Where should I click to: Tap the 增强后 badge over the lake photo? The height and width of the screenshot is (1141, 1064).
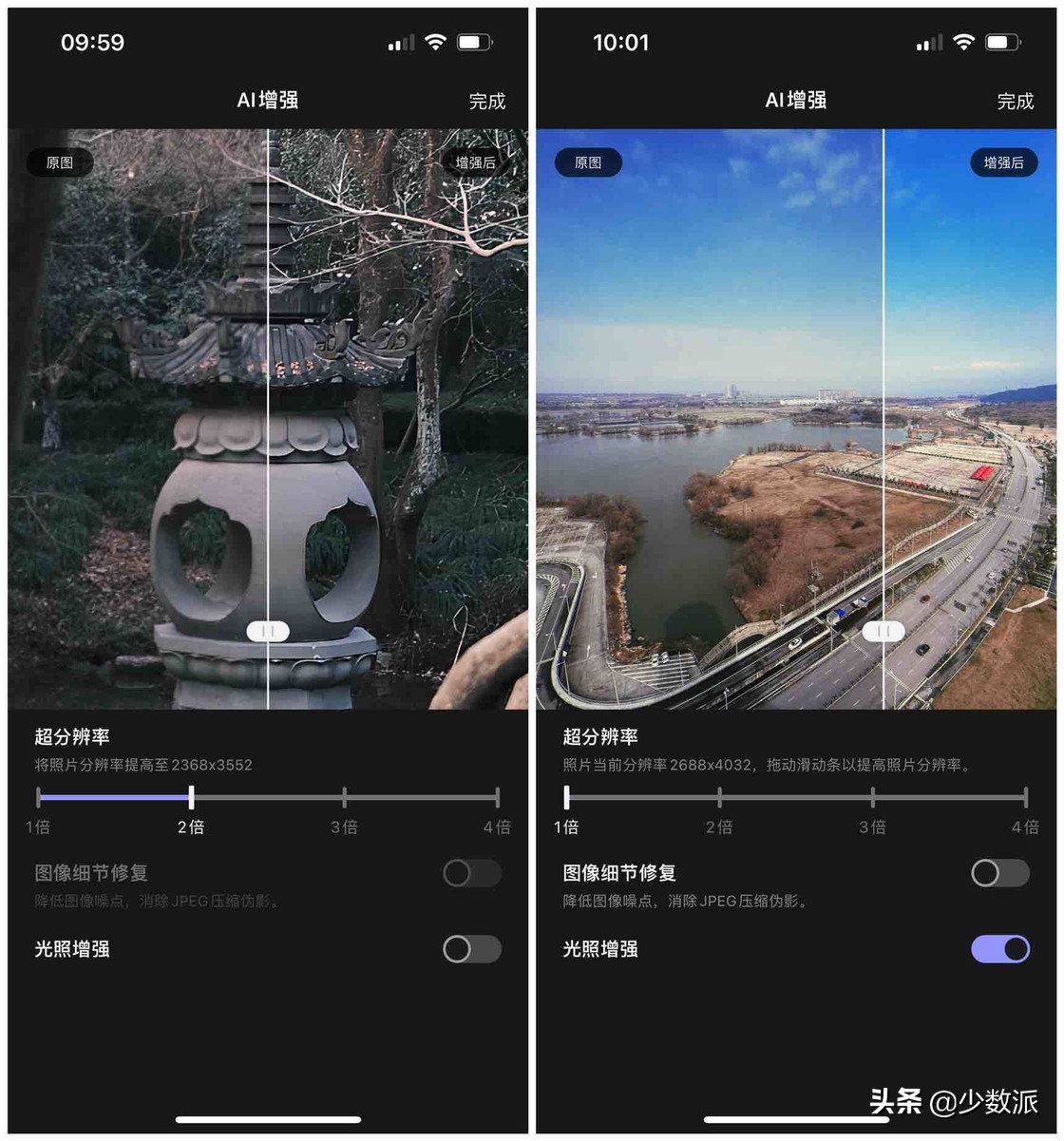pyautogui.click(x=1004, y=162)
